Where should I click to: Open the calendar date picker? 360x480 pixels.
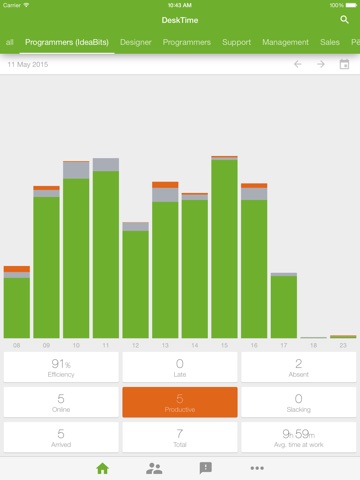click(344, 64)
